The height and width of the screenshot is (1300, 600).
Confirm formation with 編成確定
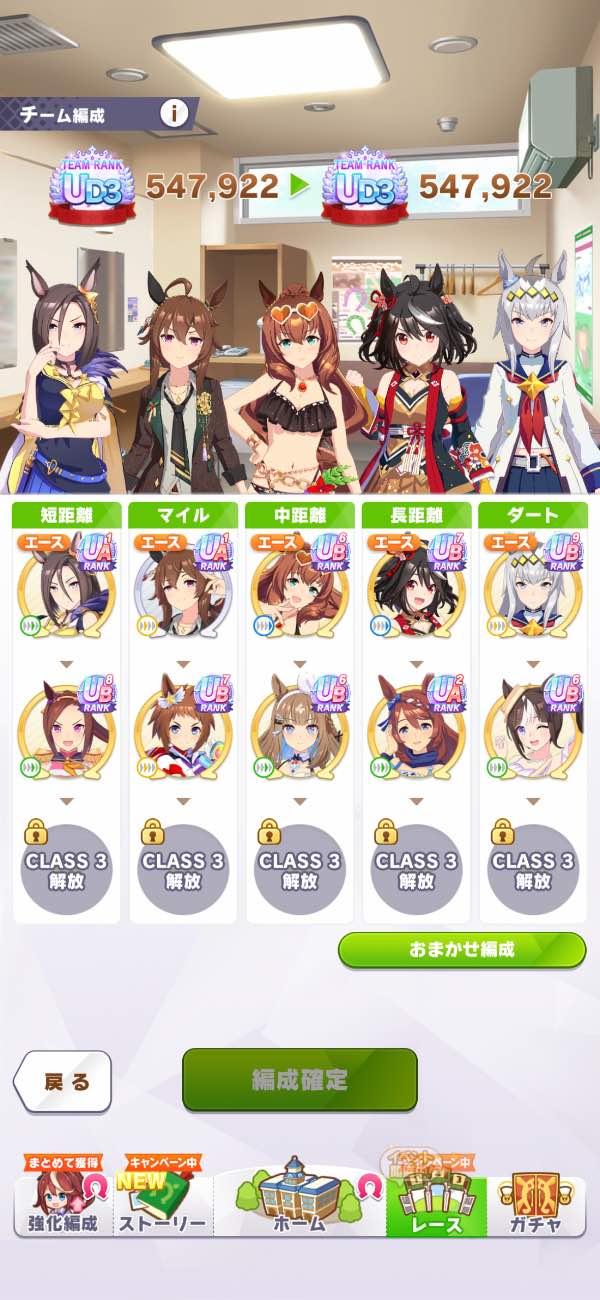[x=299, y=1080]
